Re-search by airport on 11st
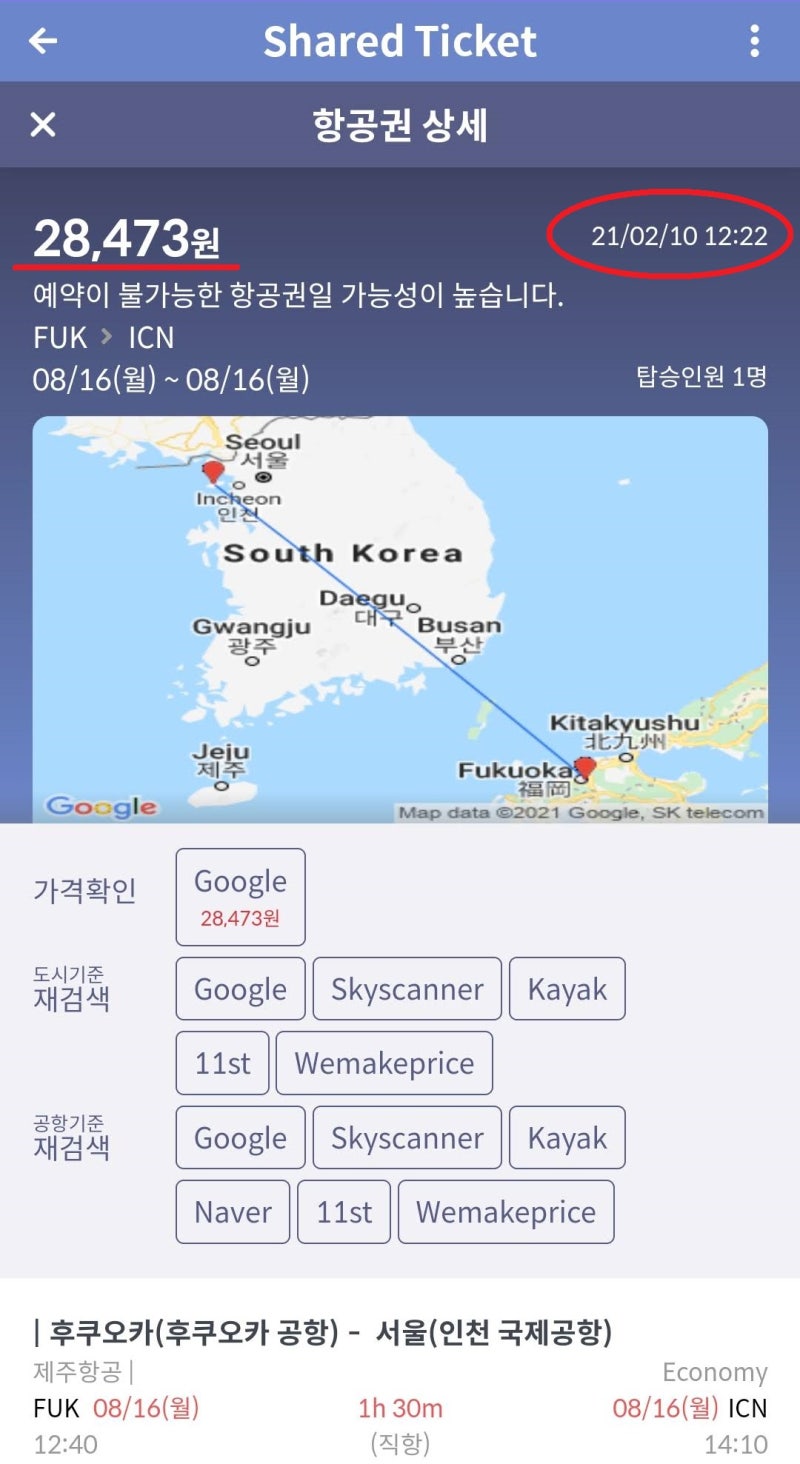This screenshot has height=1464, width=800. click(344, 1212)
